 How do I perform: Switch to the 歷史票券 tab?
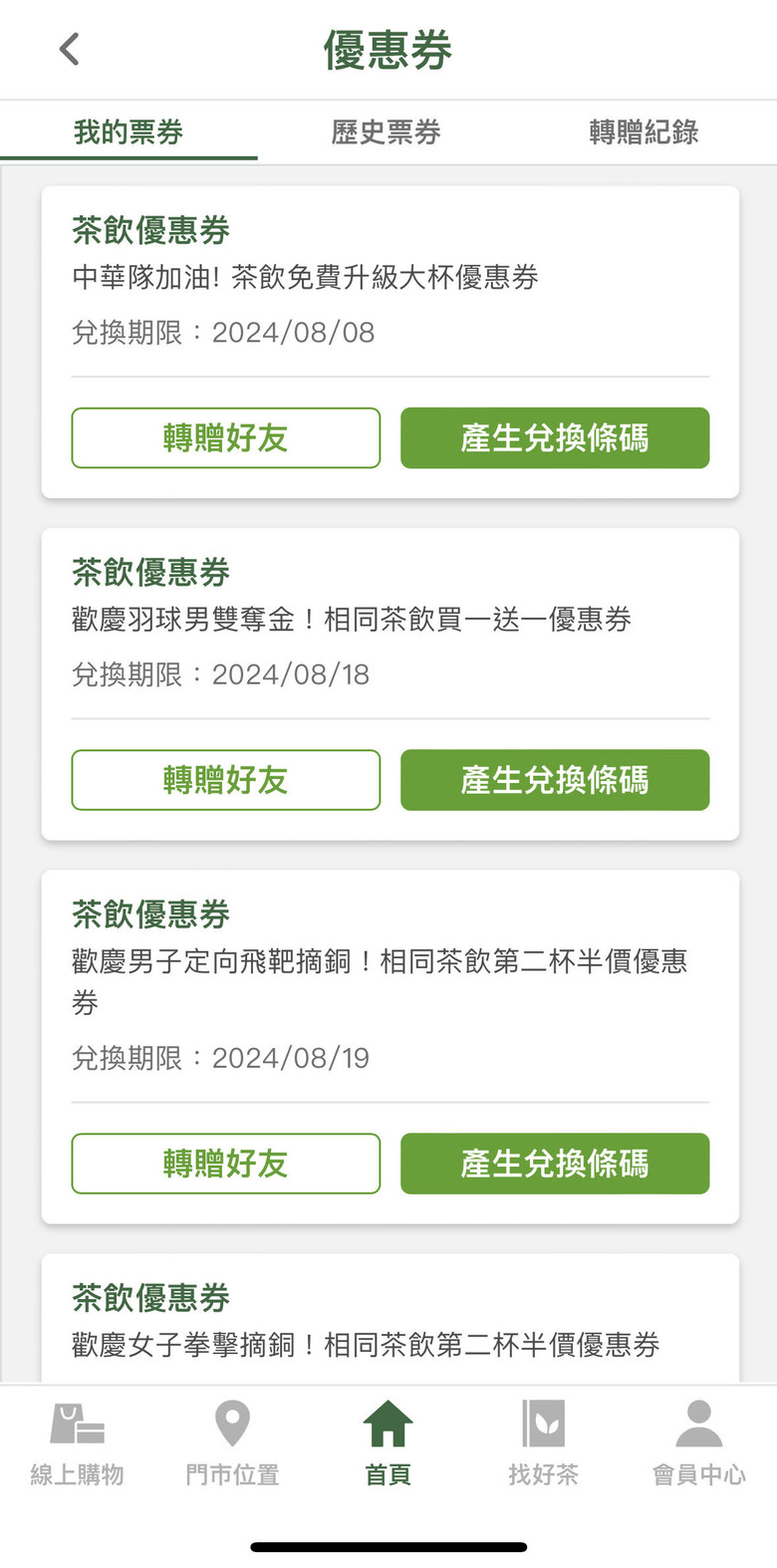pyautogui.click(x=387, y=131)
